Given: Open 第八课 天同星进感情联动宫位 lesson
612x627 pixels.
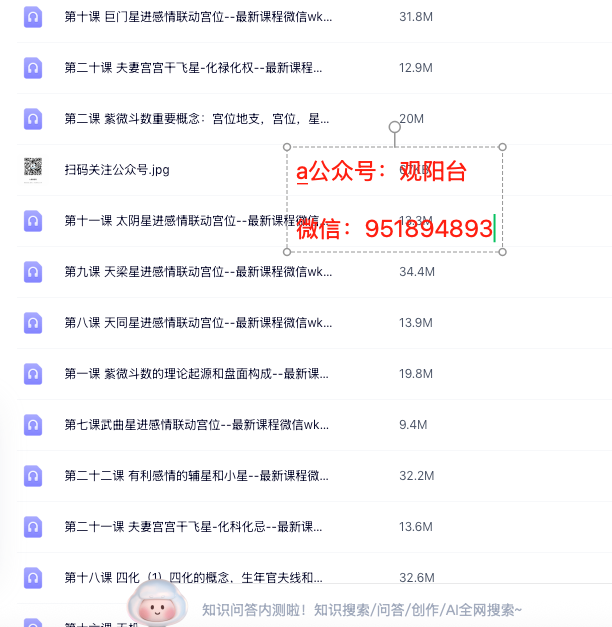Looking at the screenshot, I should coord(197,323).
